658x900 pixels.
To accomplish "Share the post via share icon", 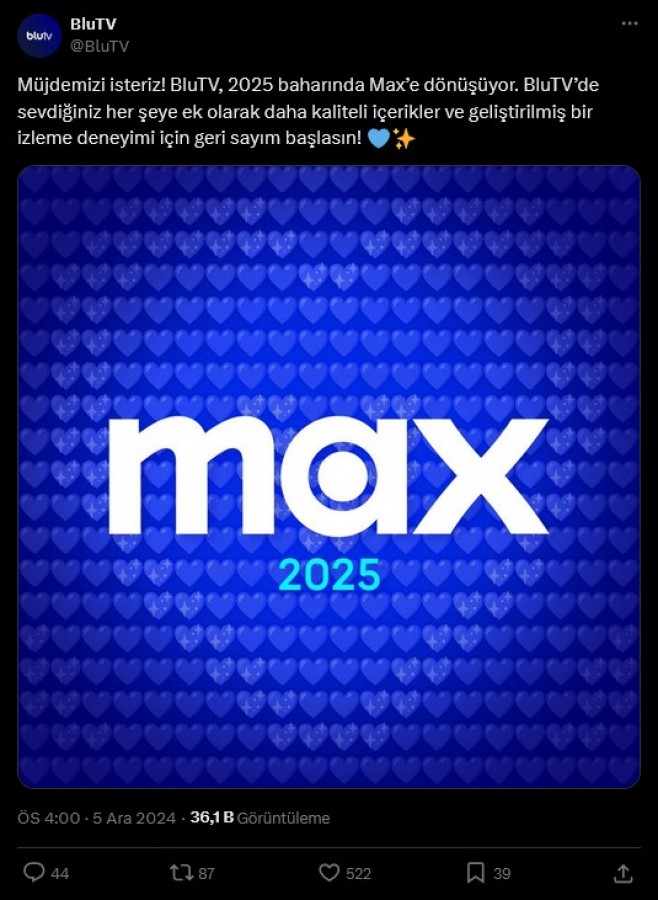I will pos(623,872).
